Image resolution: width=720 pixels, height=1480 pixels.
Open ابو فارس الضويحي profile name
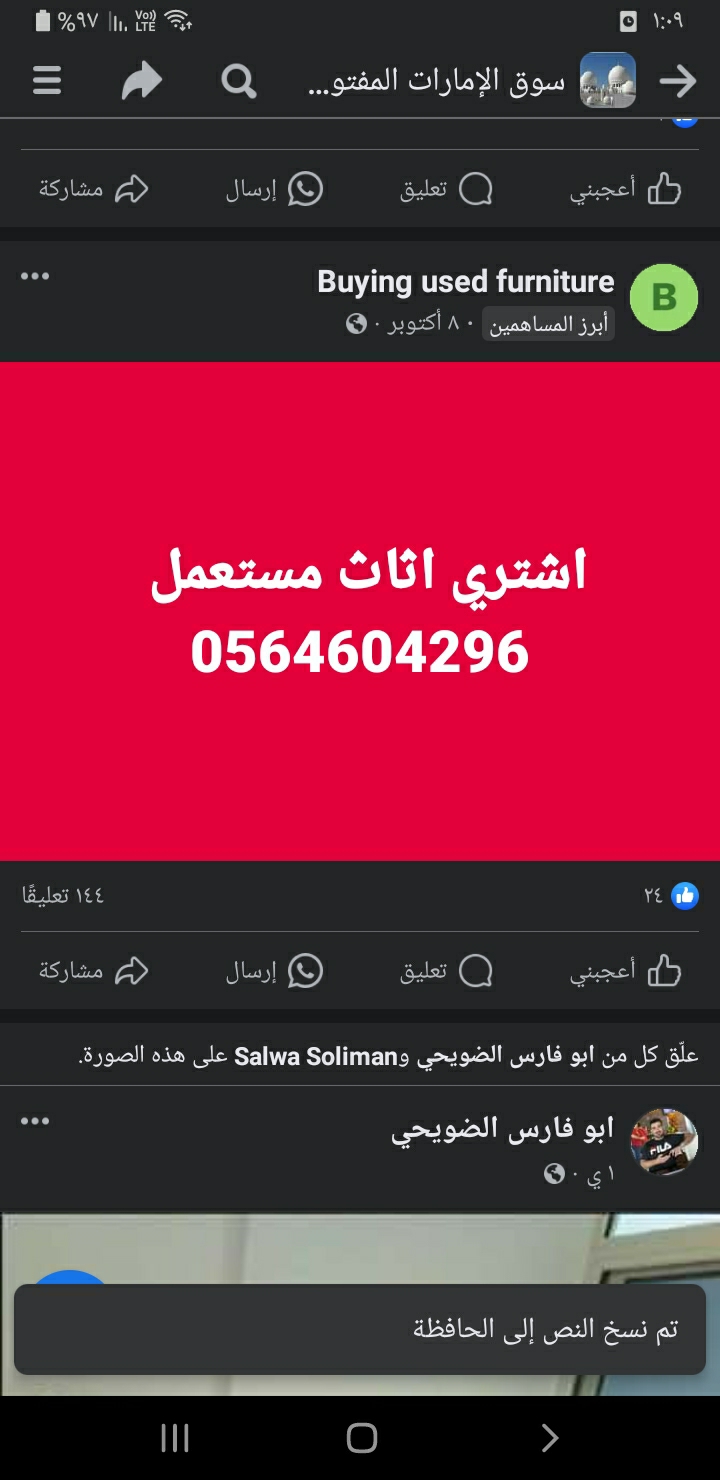coord(502,1129)
